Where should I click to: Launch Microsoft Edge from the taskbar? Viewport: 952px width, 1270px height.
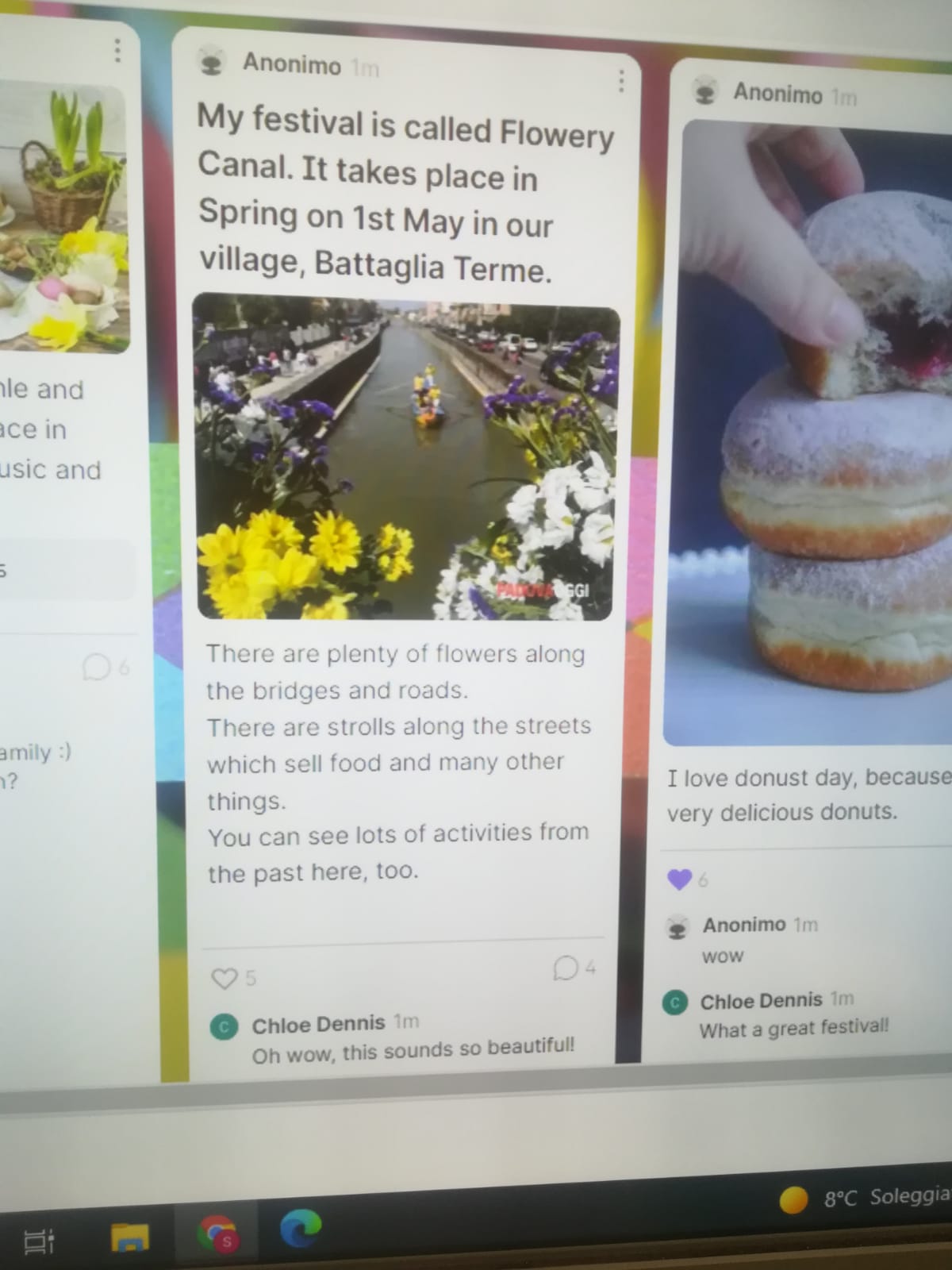click(301, 1229)
